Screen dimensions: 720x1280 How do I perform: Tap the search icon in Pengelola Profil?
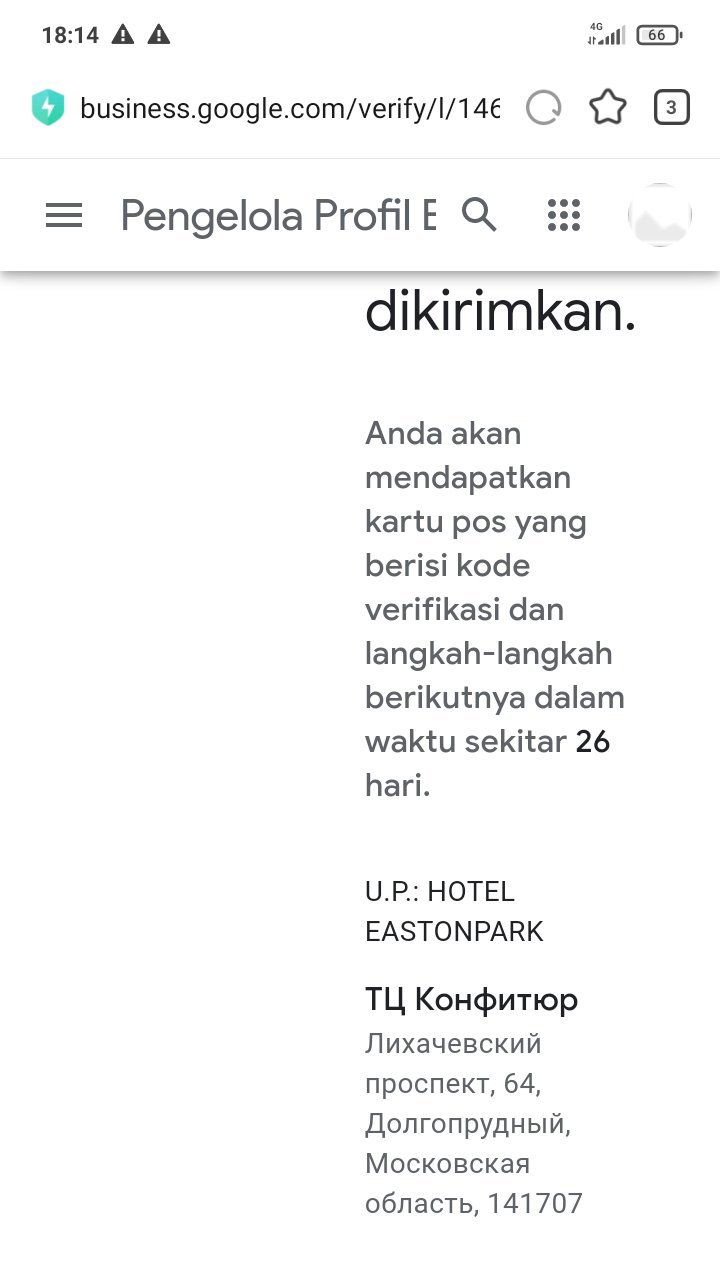[x=479, y=214]
